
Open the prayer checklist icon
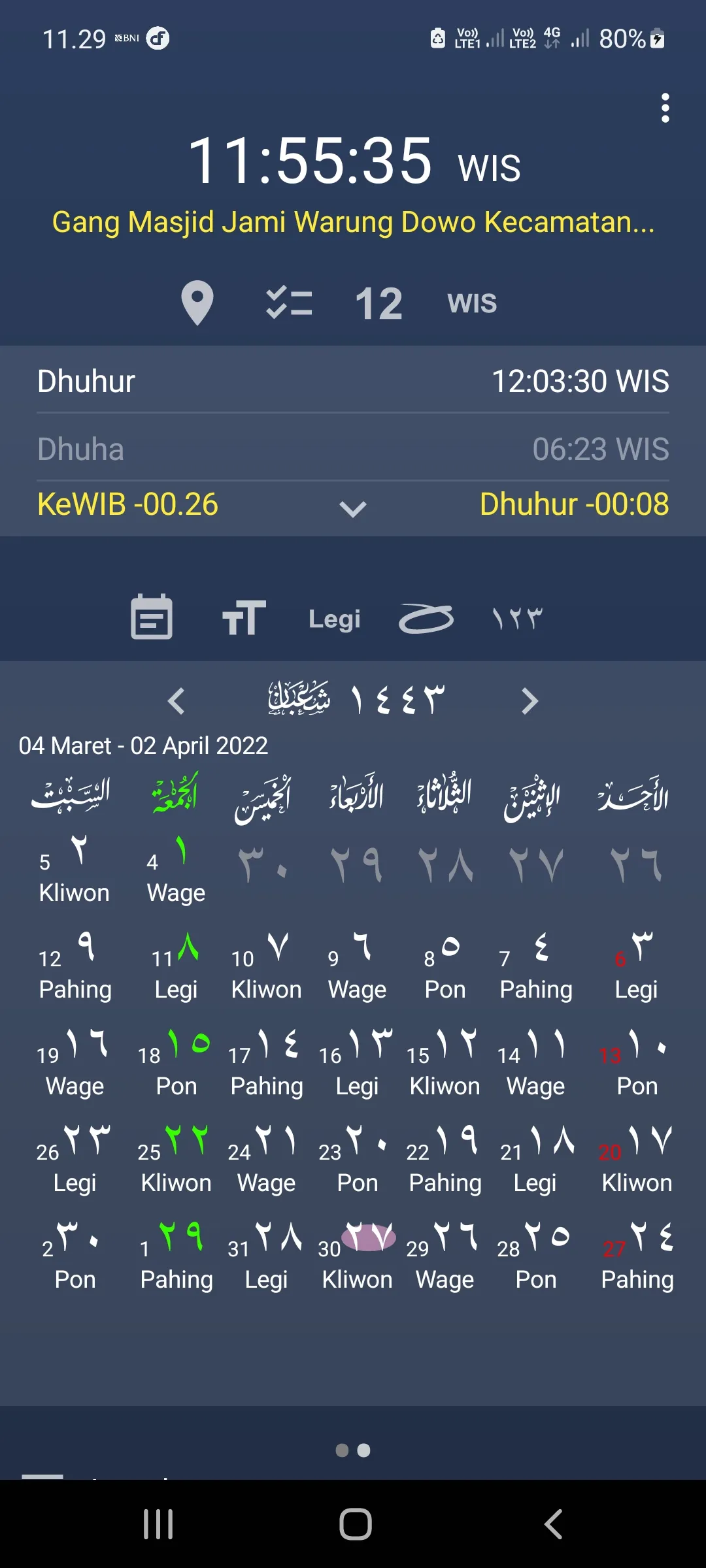290,302
